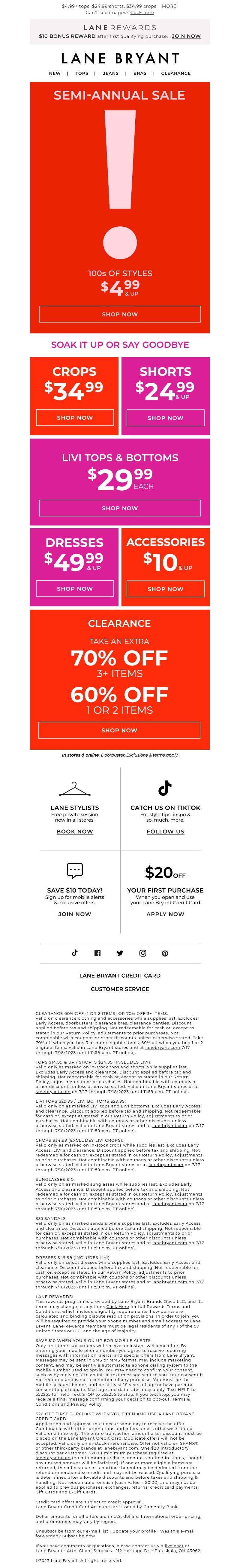Book now with Lane Stylists
The height and width of the screenshot is (1568, 240).
point(75,831)
